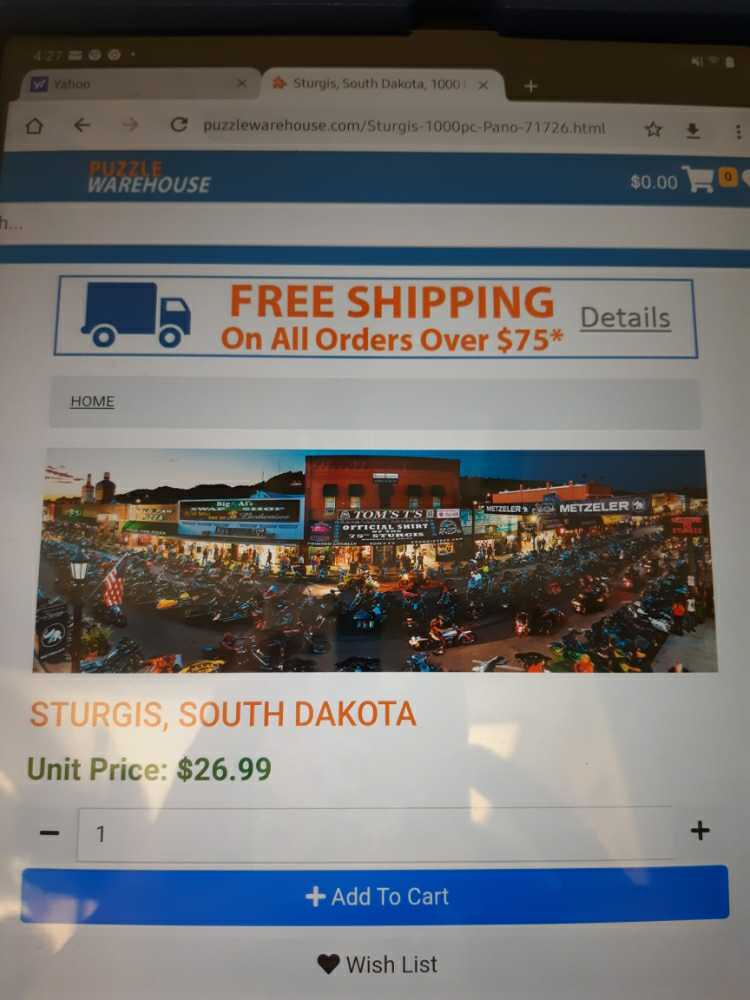Switch to the Yahoo tab
This screenshot has width=750, height=1000.
coord(120,84)
